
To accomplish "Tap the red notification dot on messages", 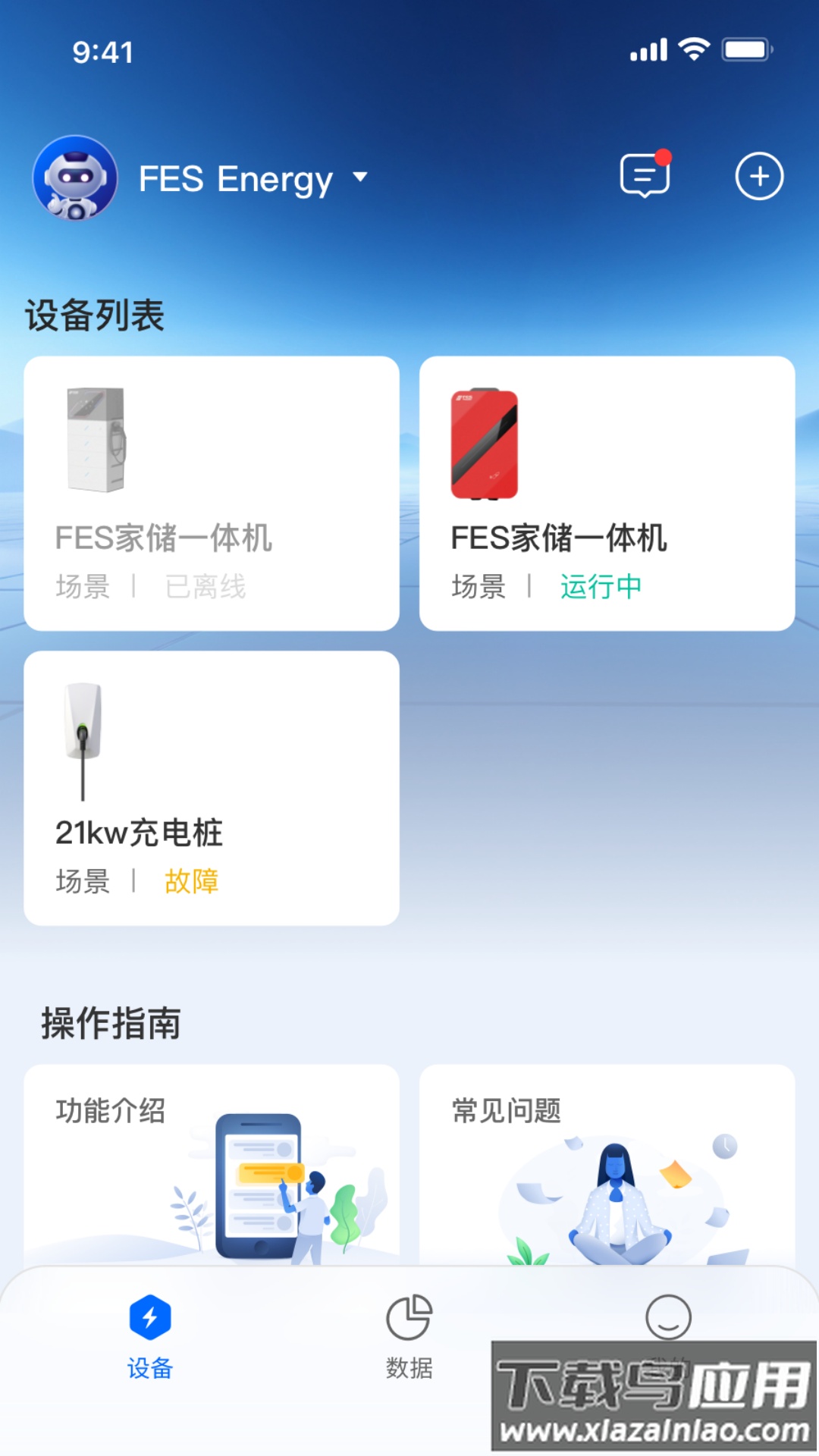I will pyautogui.click(x=663, y=157).
